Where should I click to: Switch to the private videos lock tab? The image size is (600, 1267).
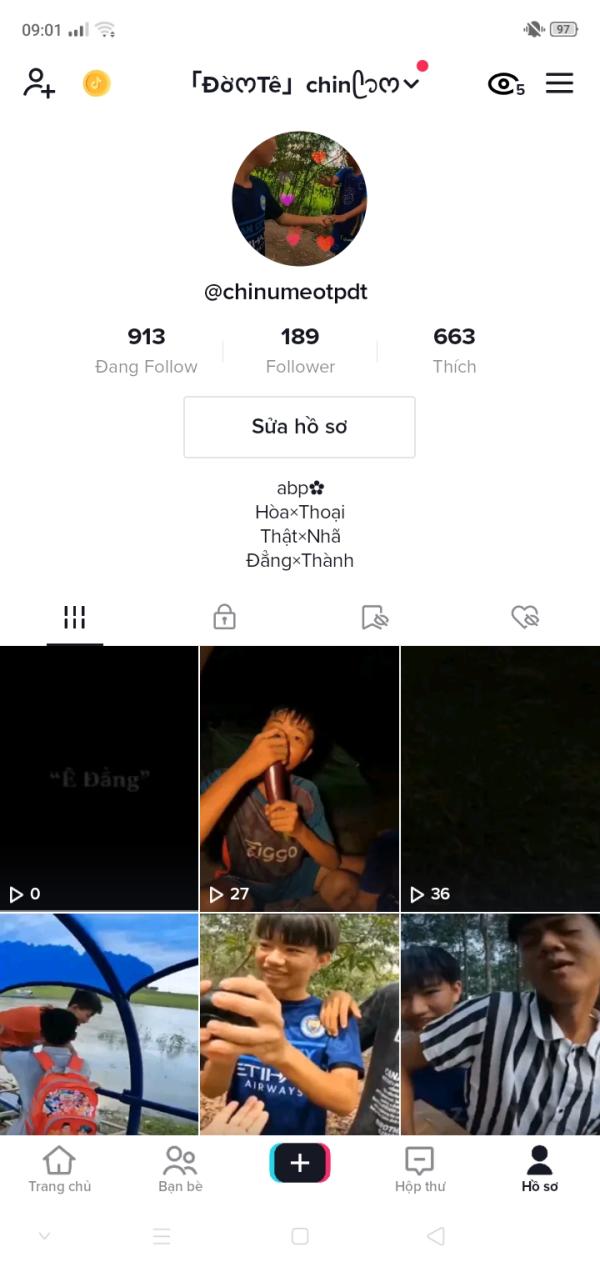(224, 617)
